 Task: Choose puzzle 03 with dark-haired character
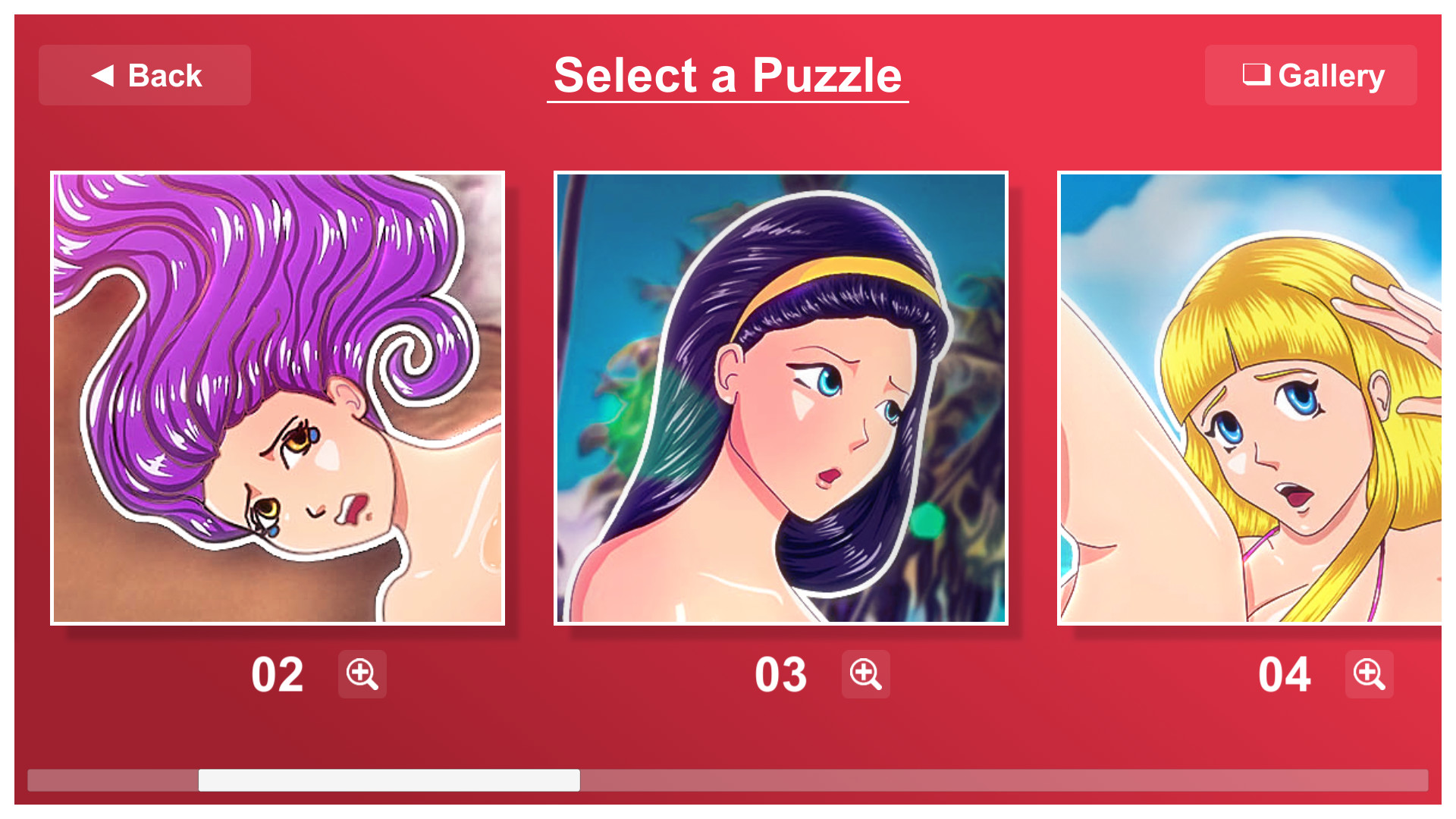[x=781, y=398]
